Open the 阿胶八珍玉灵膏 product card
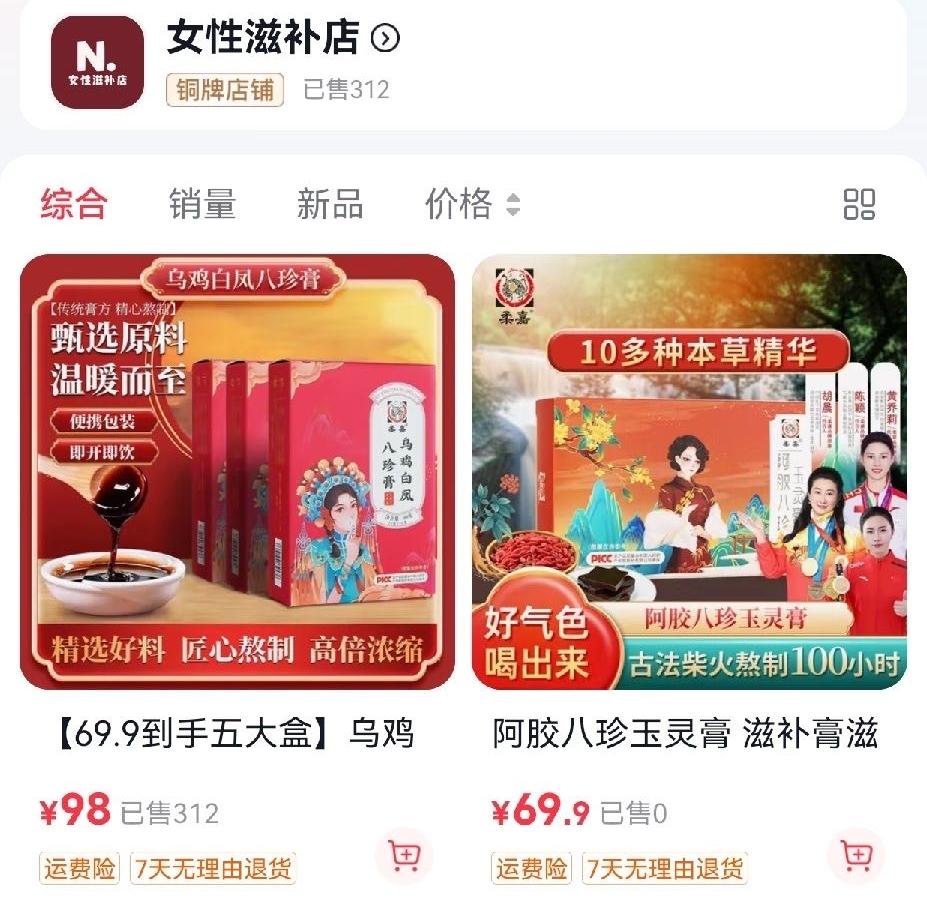This screenshot has width=927, height=919. [689, 472]
